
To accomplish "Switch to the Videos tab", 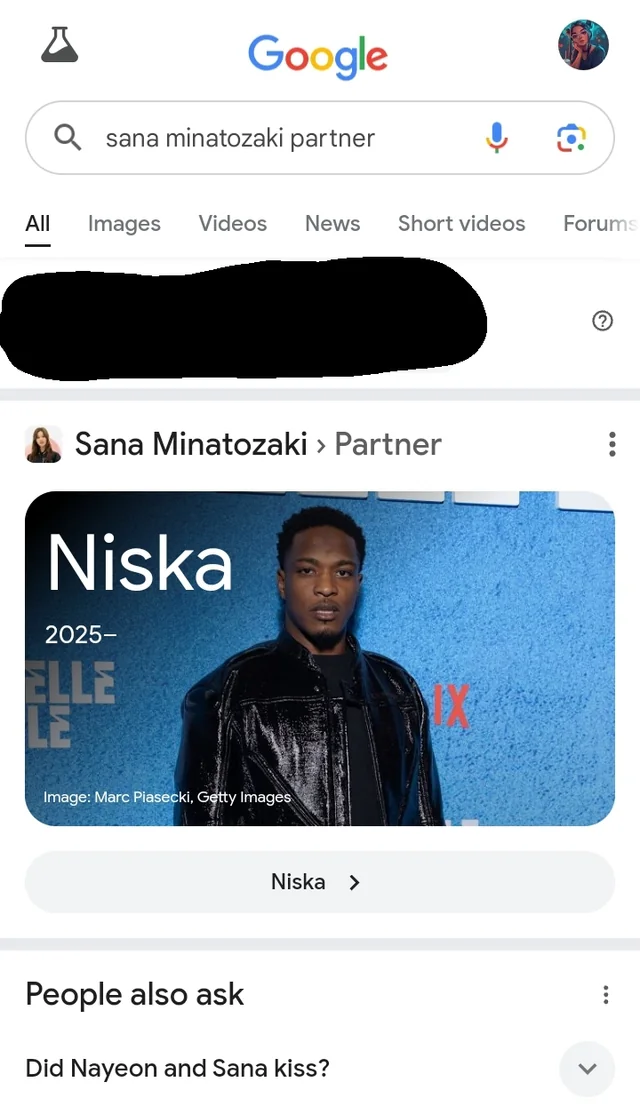I will [233, 224].
